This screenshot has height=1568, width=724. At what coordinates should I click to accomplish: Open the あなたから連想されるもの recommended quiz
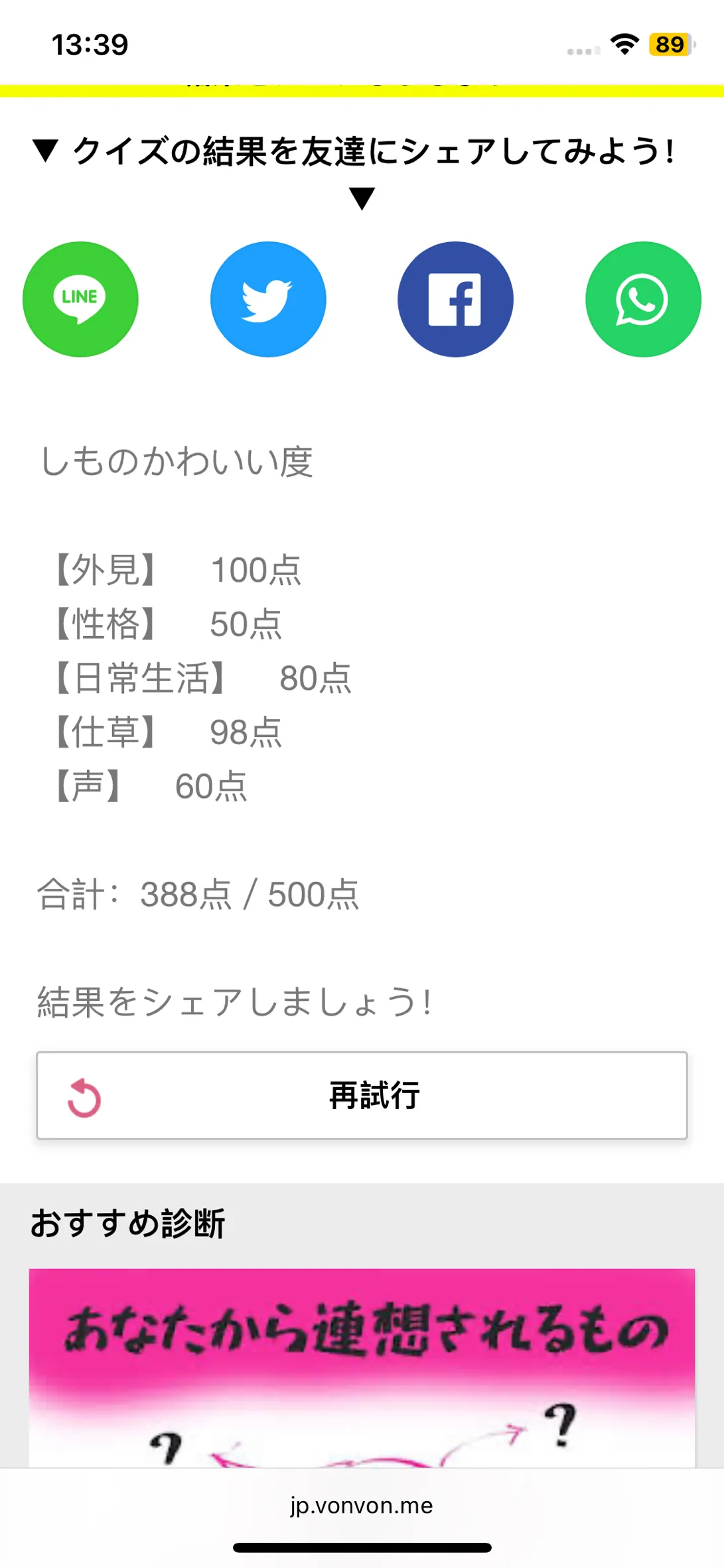(362, 1368)
